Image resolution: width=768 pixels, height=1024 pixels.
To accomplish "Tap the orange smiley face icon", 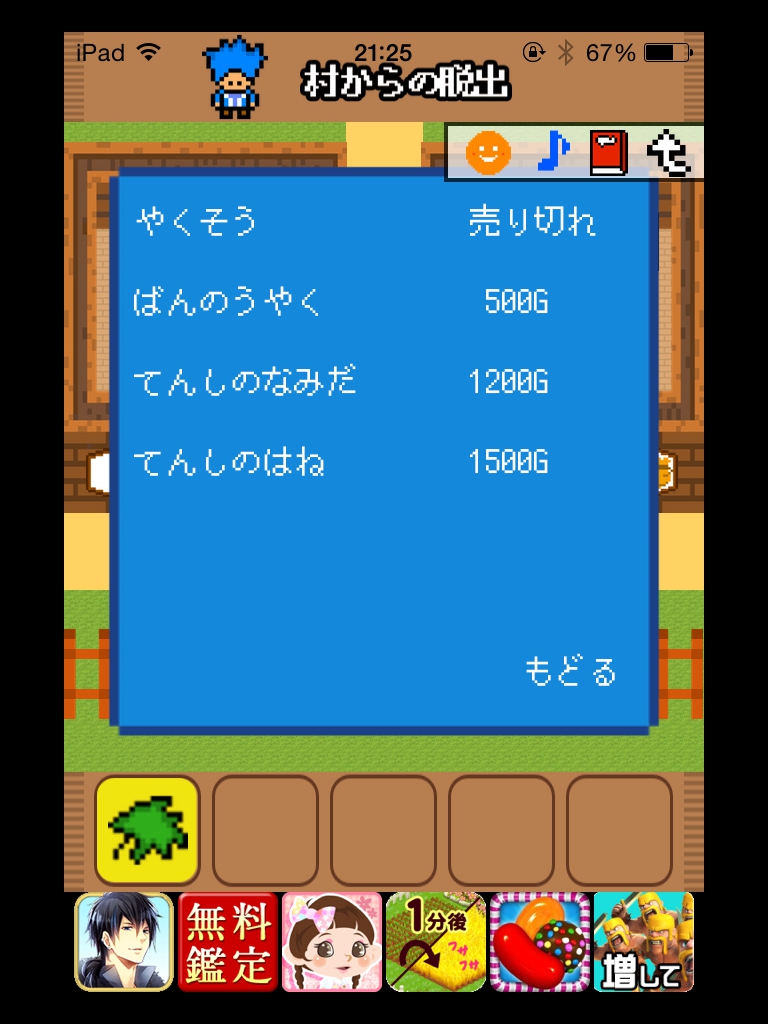I will (x=488, y=153).
